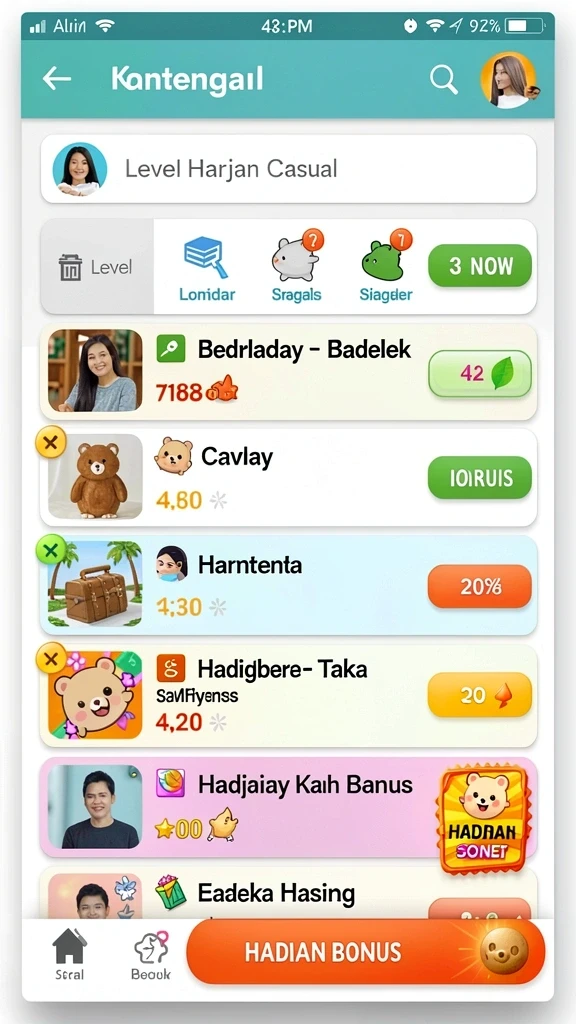576x1024 pixels.
Task: Open the Bedrladay - Badelek card
Action: (x=289, y=371)
